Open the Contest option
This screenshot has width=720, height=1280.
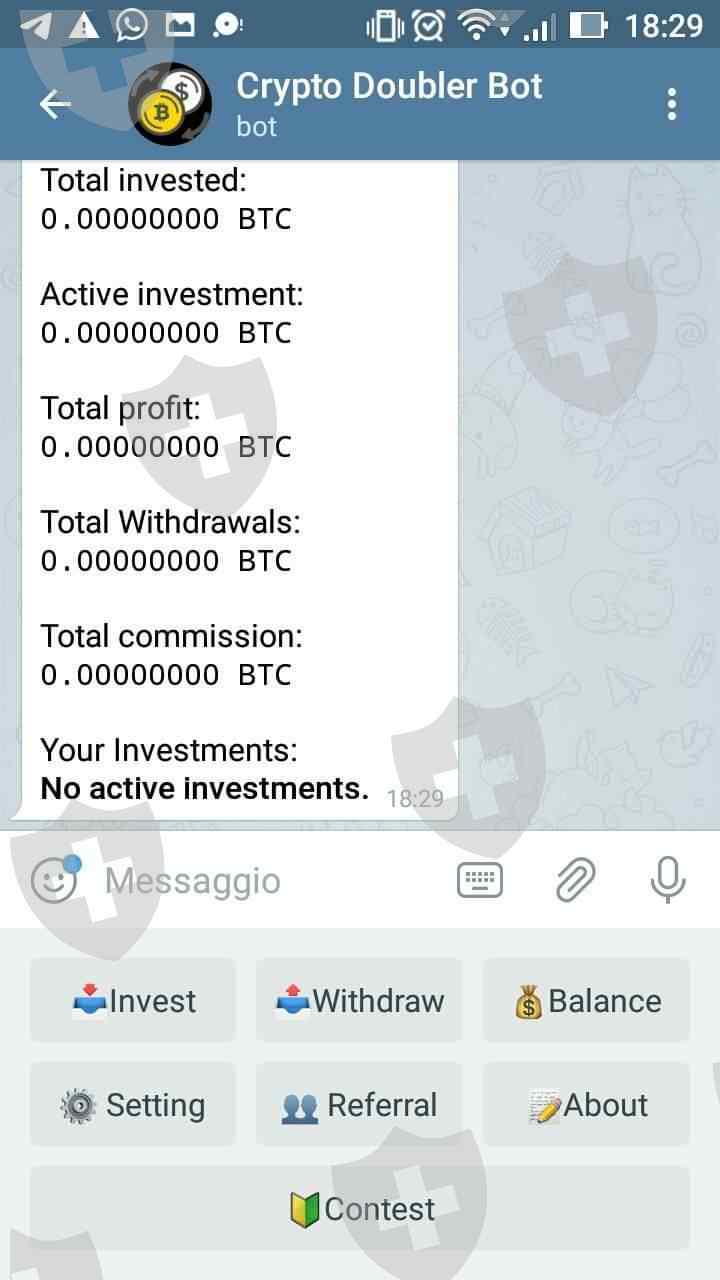tap(360, 1208)
